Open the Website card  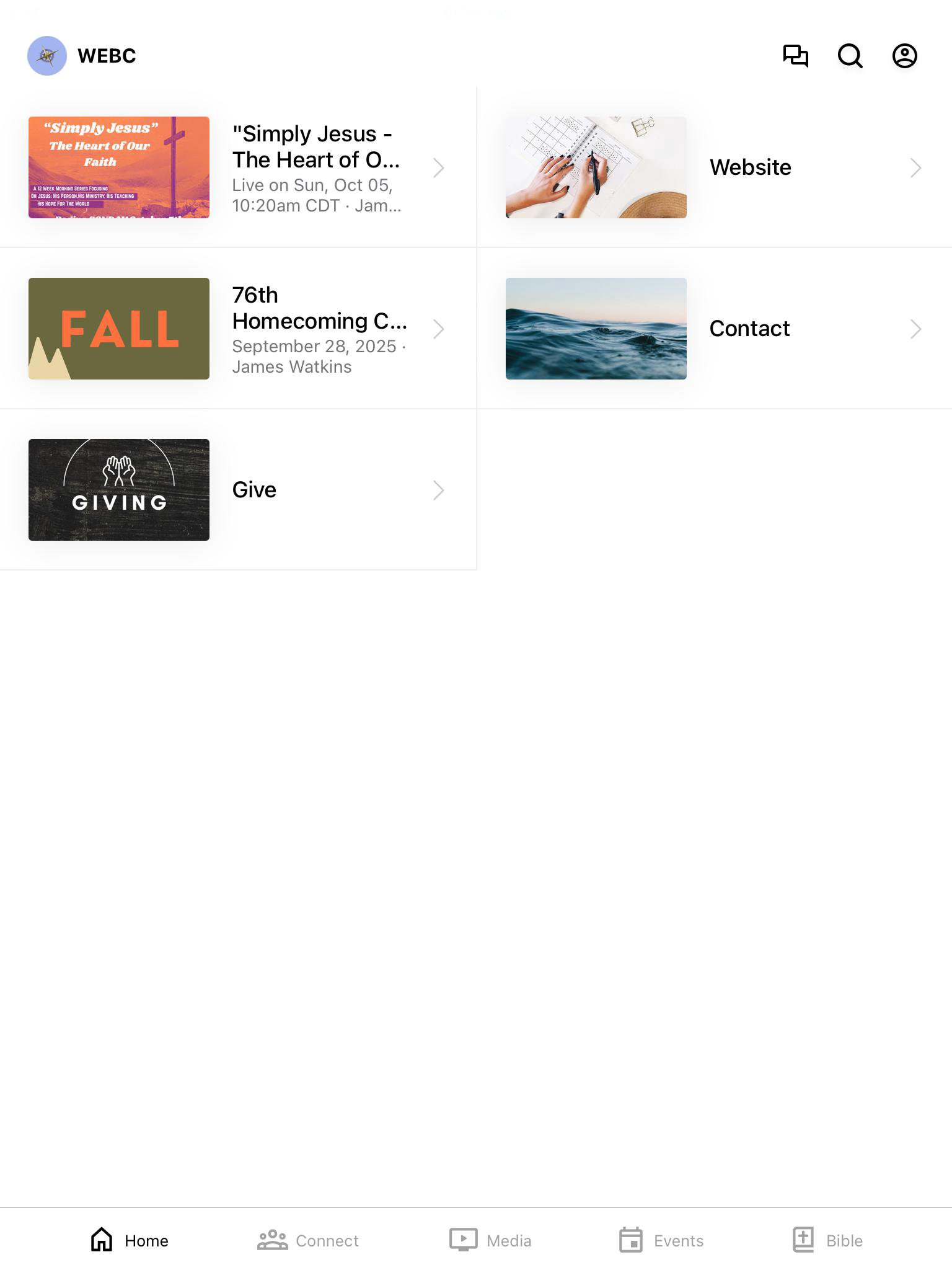pyautogui.click(x=714, y=167)
